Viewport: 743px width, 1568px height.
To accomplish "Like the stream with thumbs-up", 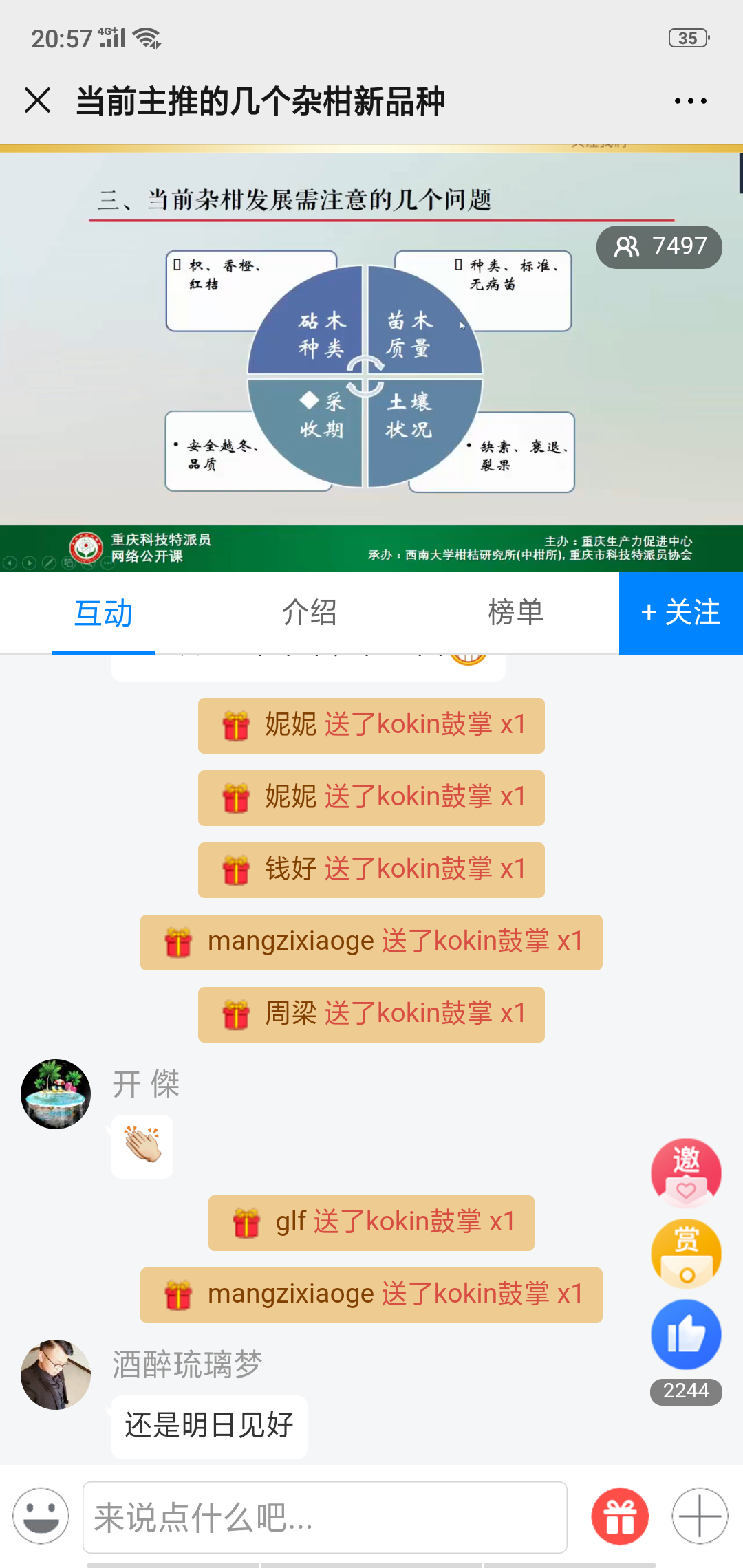I will point(686,1334).
